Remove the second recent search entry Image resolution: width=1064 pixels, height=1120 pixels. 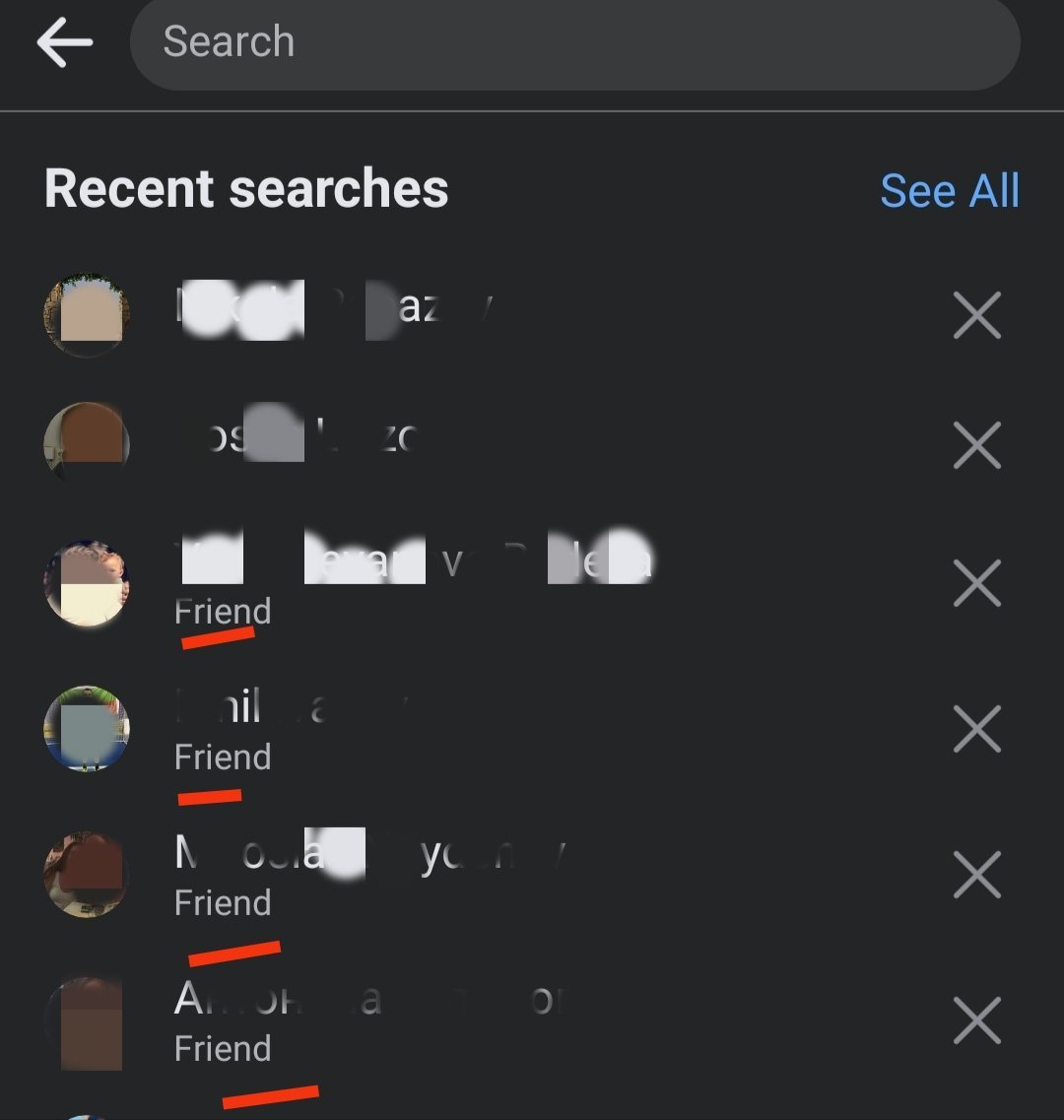pyautogui.click(x=976, y=445)
